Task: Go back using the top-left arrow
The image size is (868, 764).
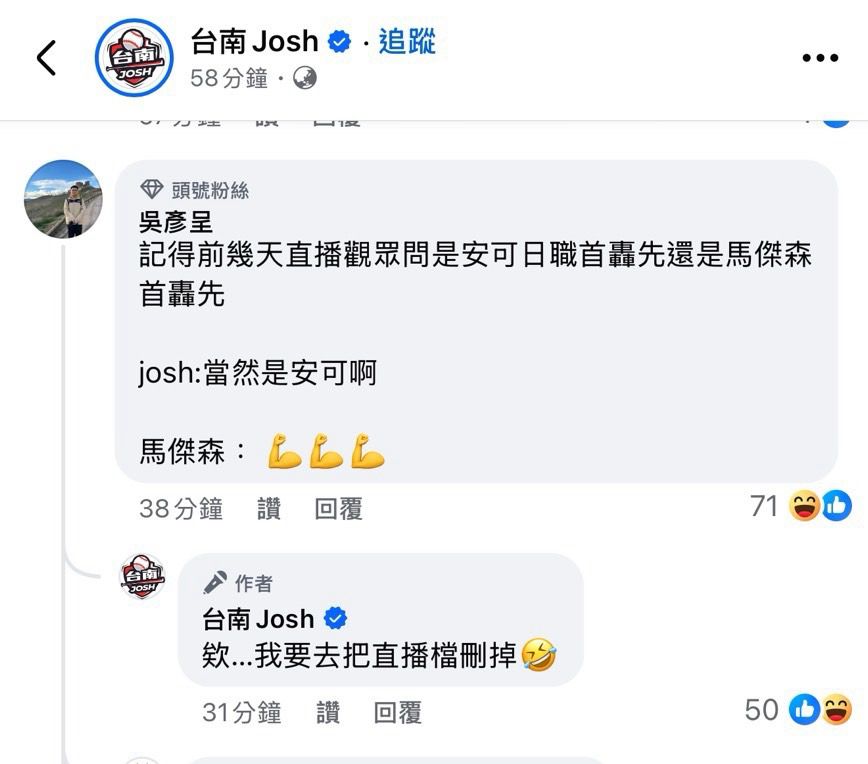Action: (46, 58)
